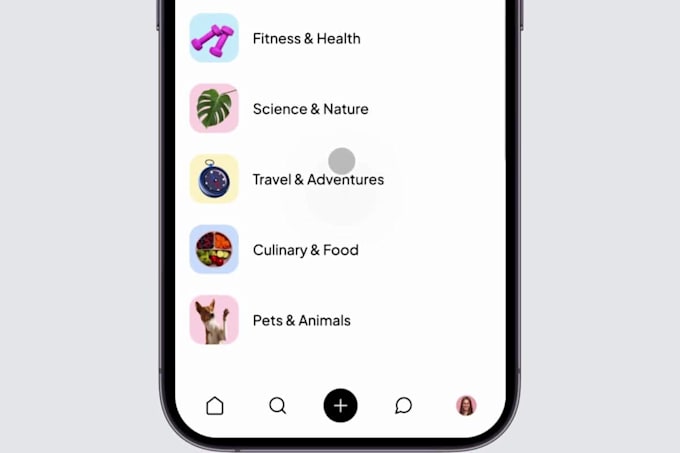Viewport: 680px width, 453px height.
Task: Open the Search tab
Action: click(x=278, y=405)
